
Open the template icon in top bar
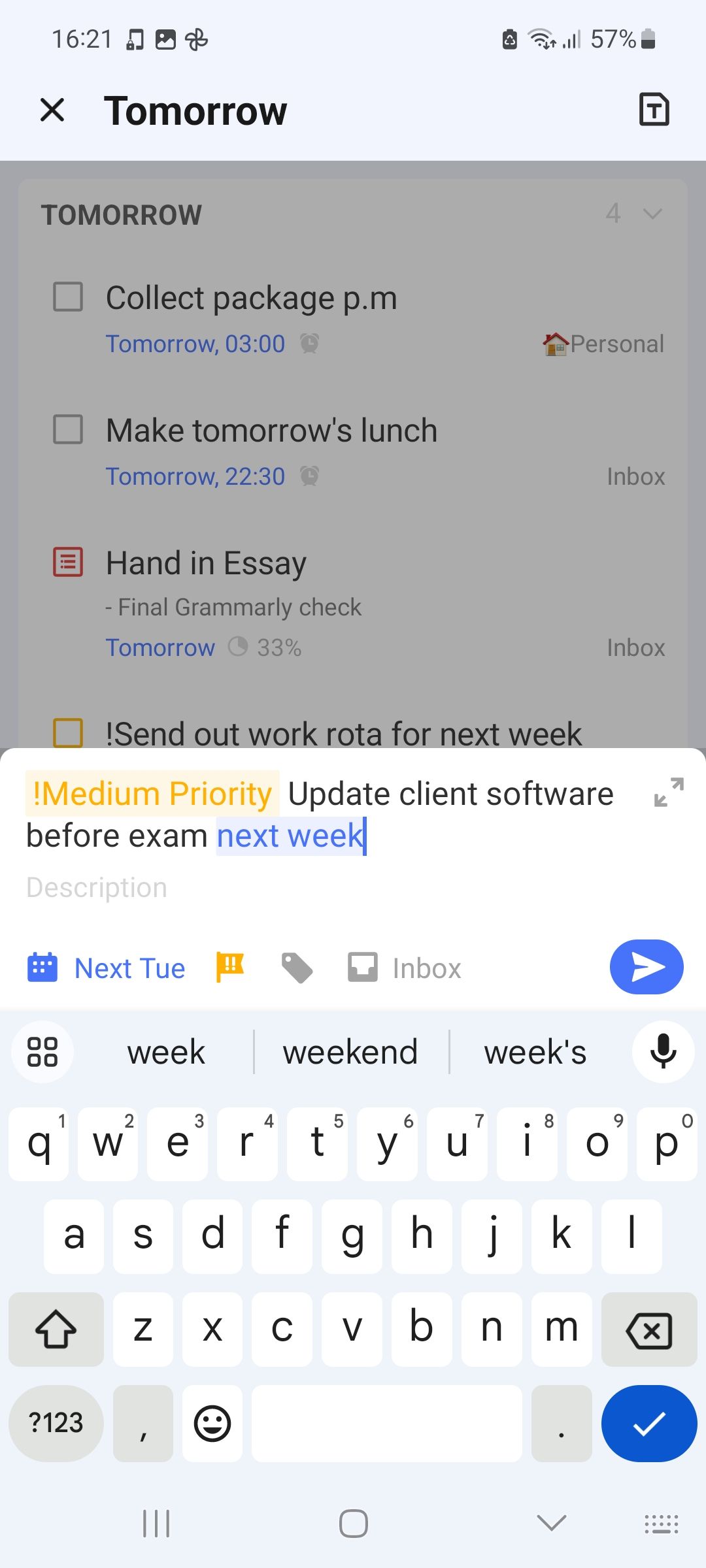(654, 110)
